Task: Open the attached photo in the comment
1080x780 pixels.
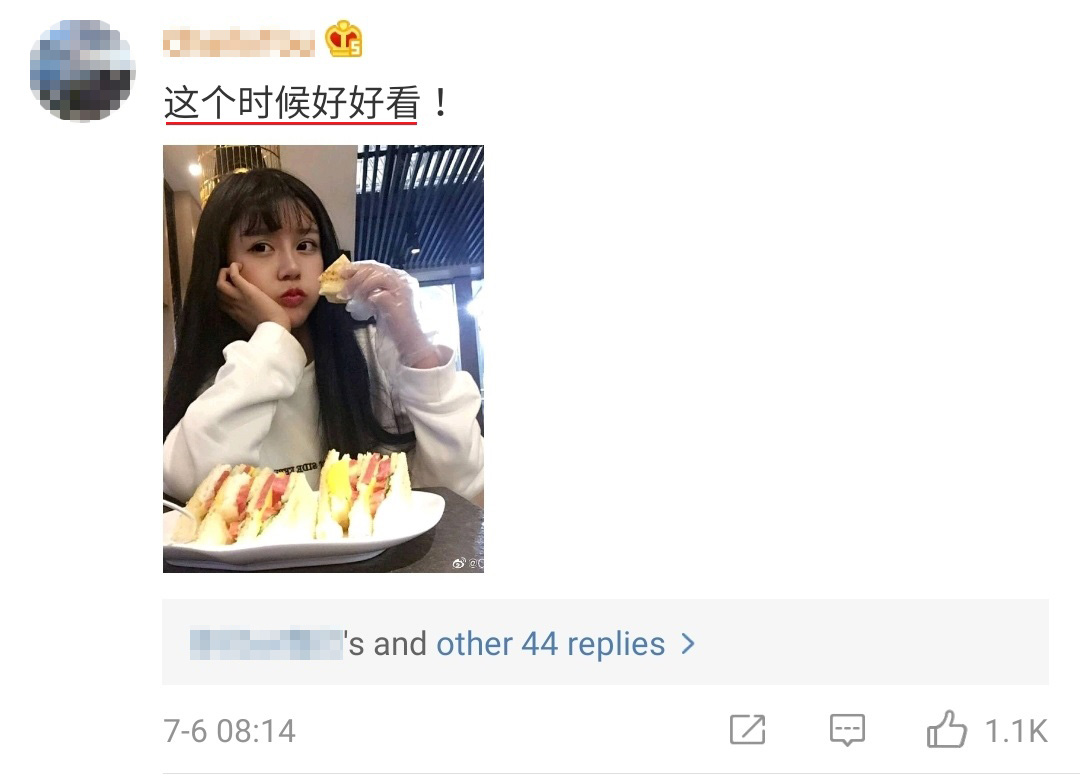Action: [x=323, y=358]
